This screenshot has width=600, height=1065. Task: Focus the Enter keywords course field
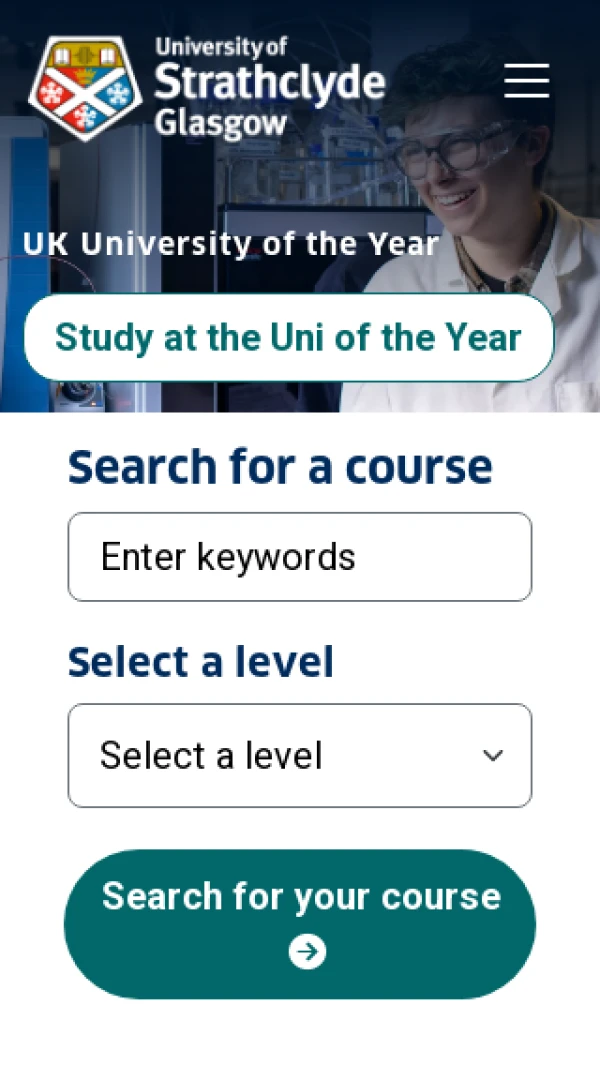(x=300, y=557)
